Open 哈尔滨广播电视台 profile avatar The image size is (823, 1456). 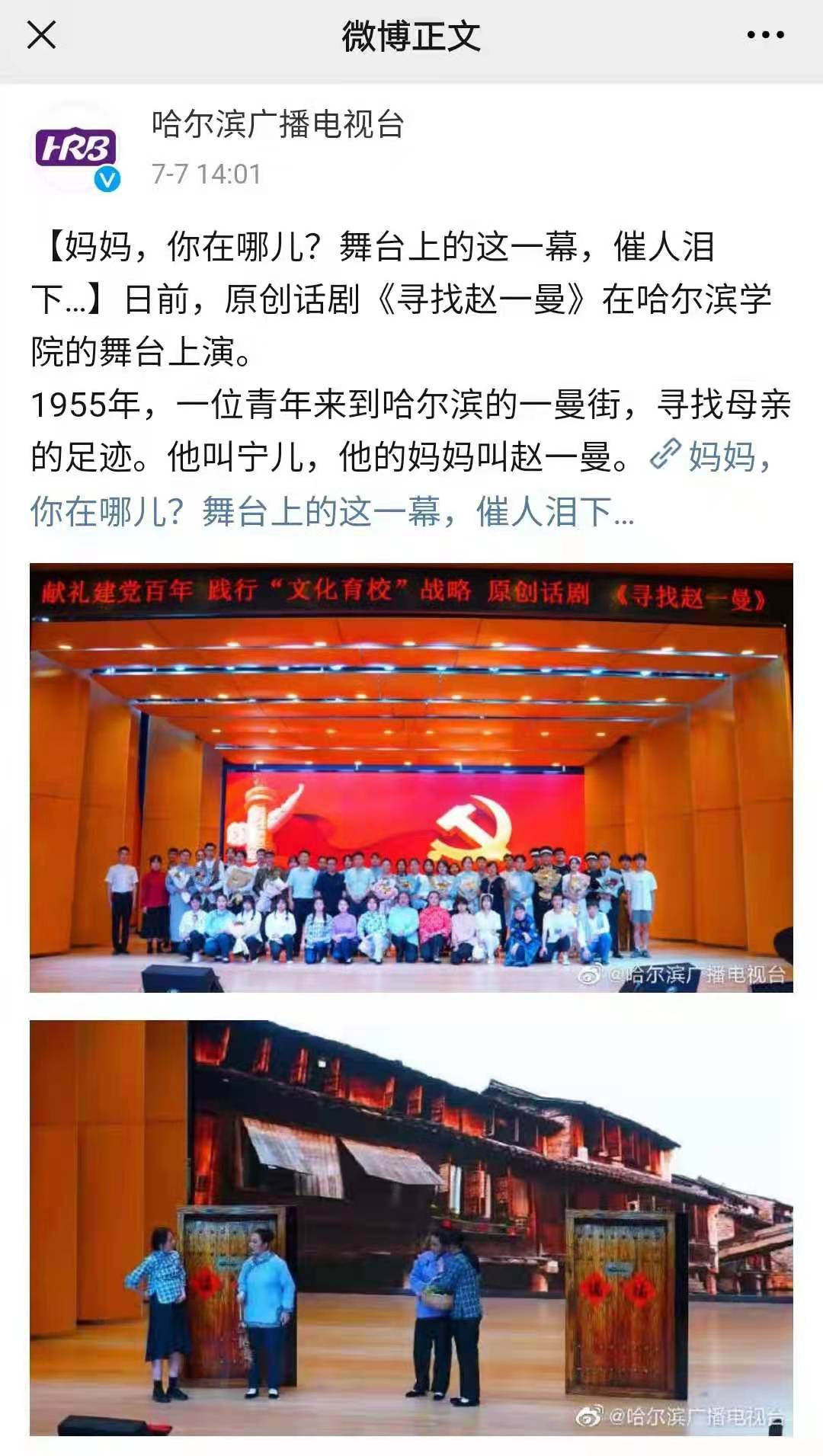pos(76,148)
